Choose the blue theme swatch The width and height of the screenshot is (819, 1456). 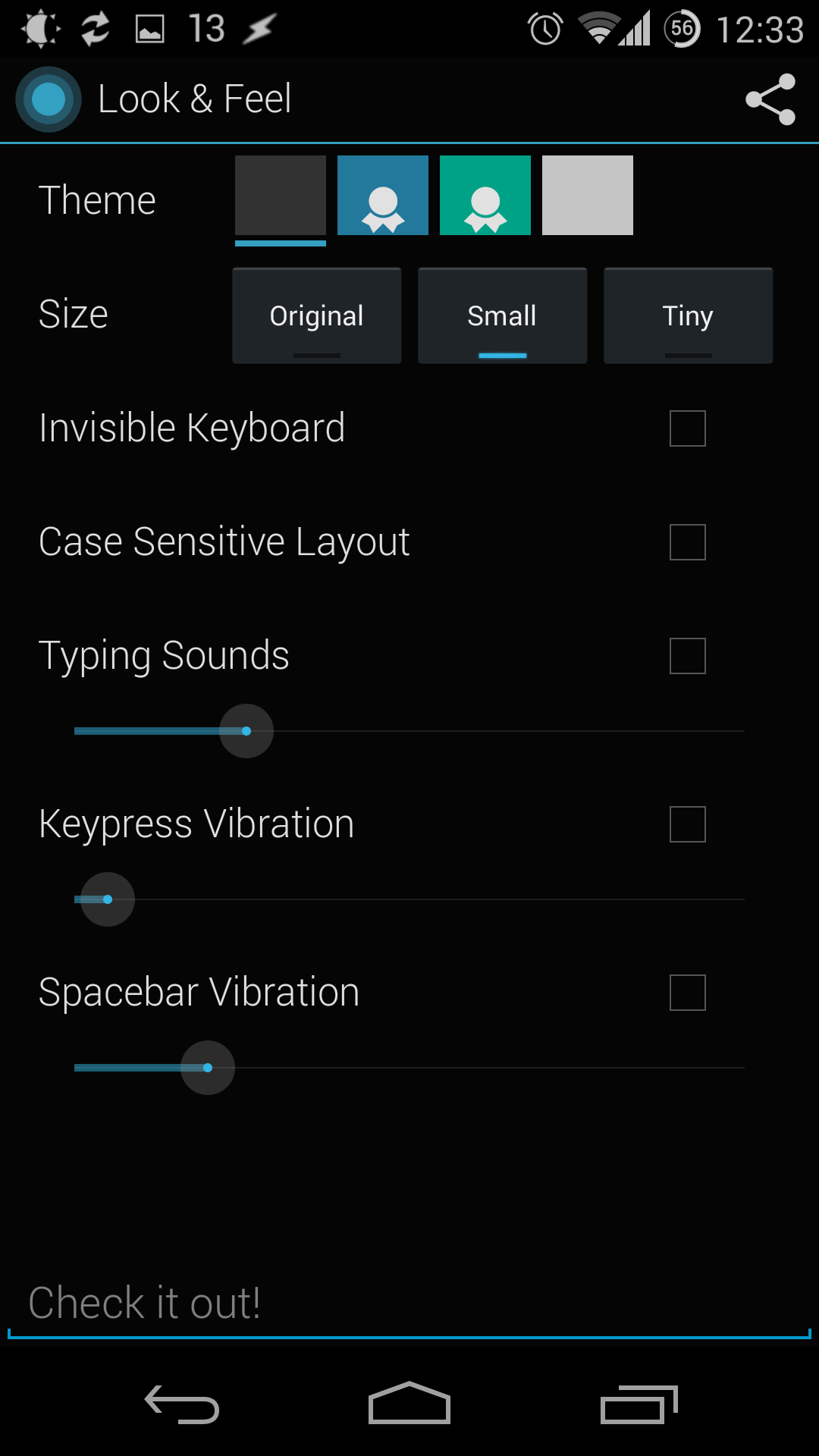coord(383,196)
